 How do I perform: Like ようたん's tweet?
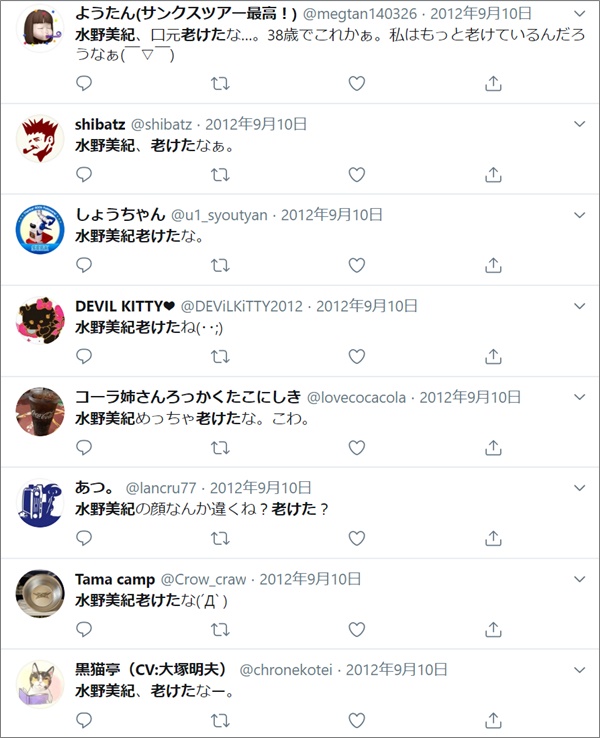357,84
